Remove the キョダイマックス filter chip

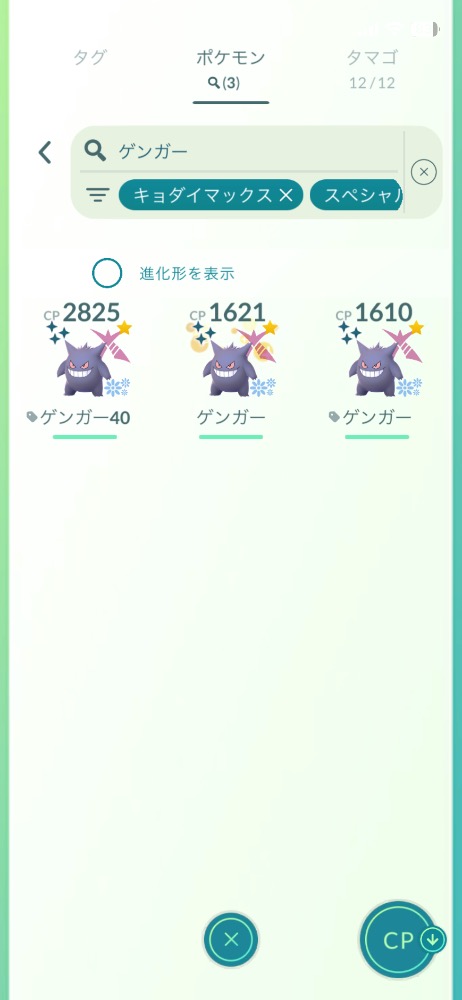click(x=286, y=195)
